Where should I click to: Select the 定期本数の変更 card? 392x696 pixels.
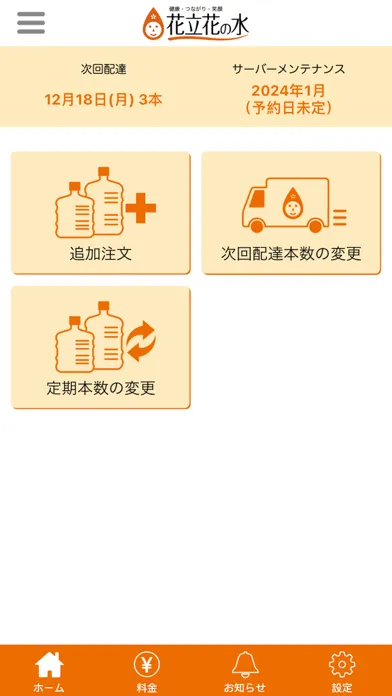pos(101,348)
